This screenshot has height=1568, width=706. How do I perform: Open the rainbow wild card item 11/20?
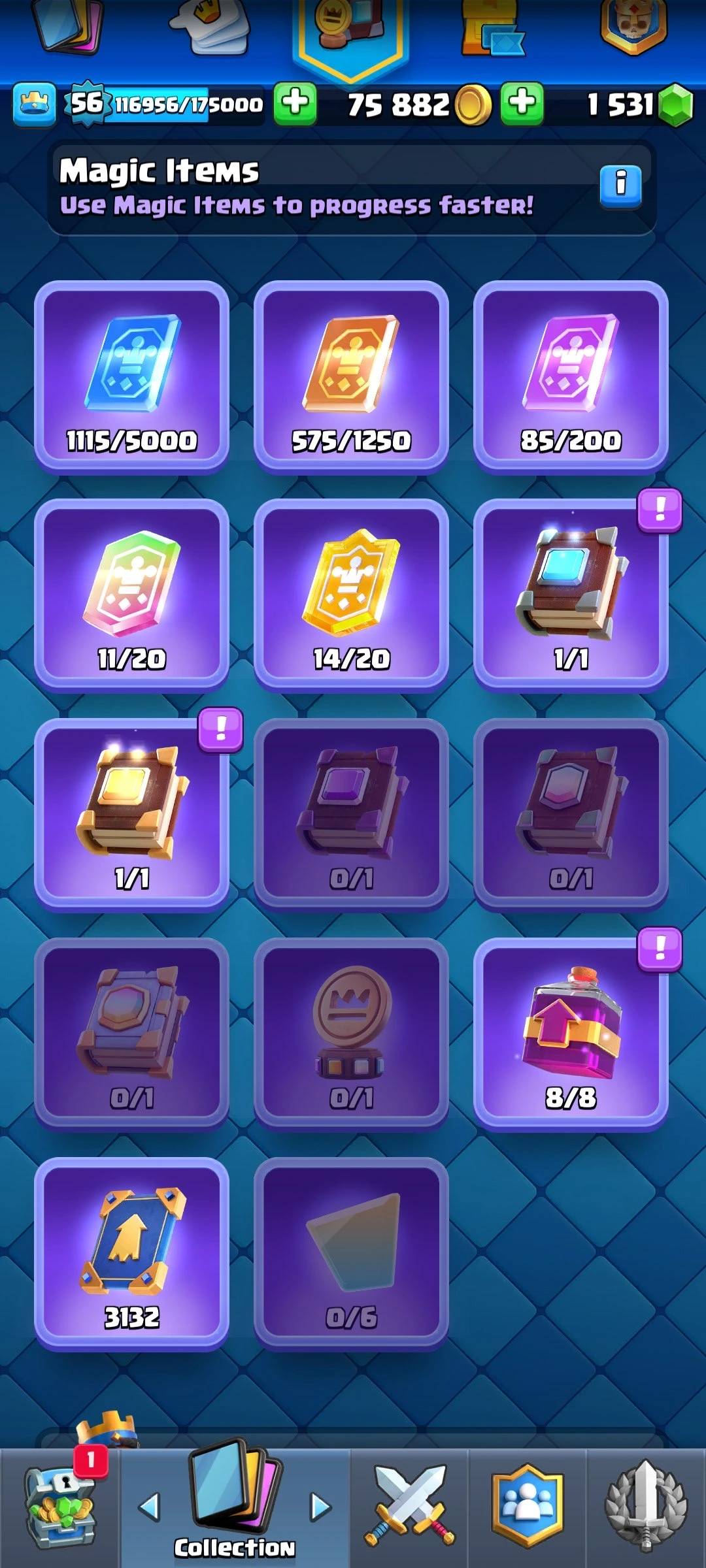pos(131,595)
